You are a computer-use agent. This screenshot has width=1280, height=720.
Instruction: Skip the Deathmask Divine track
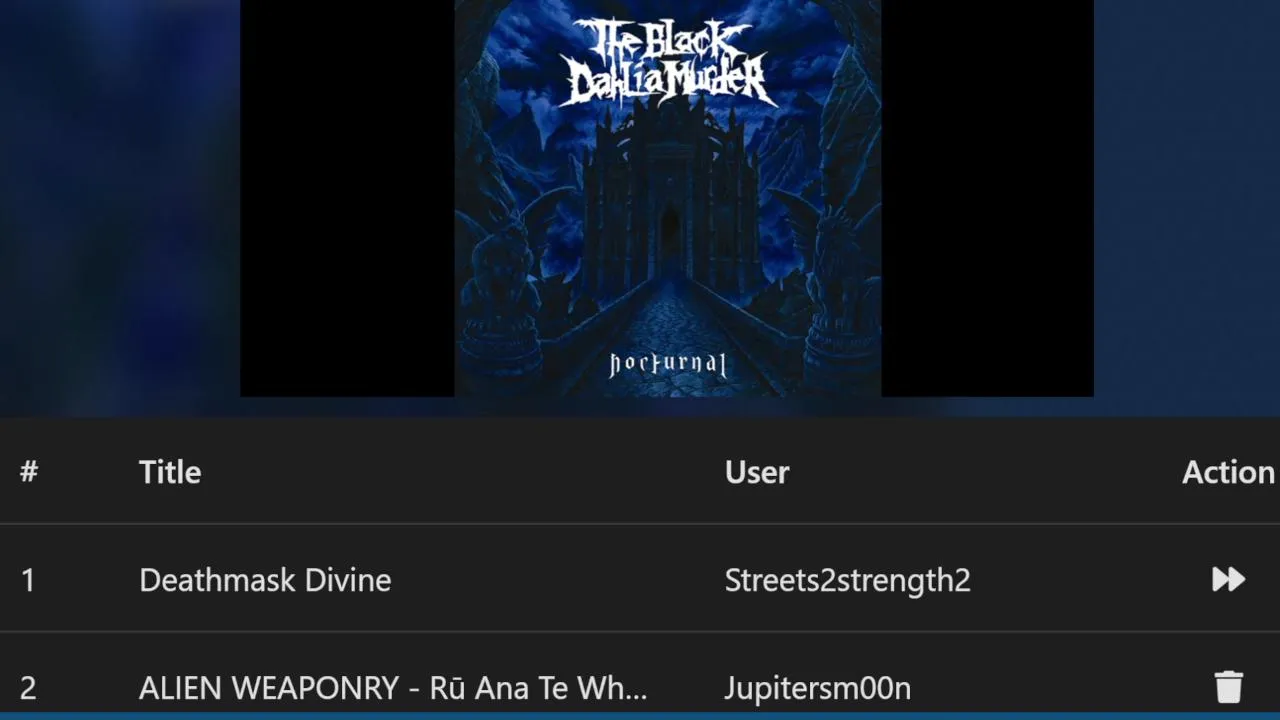point(1228,580)
